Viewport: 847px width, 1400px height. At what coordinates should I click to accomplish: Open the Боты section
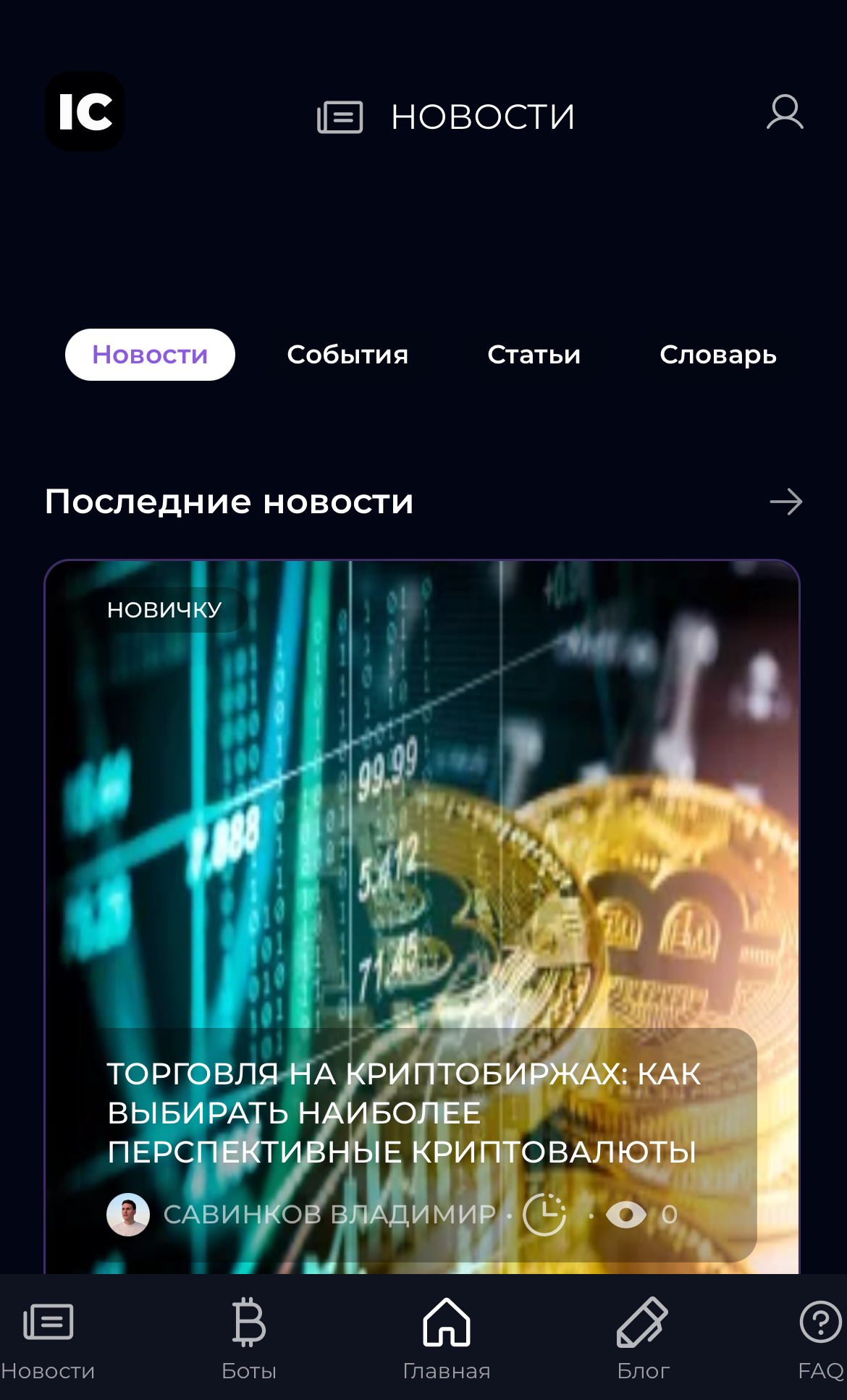pyautogui.click(x=249, y=1338)
